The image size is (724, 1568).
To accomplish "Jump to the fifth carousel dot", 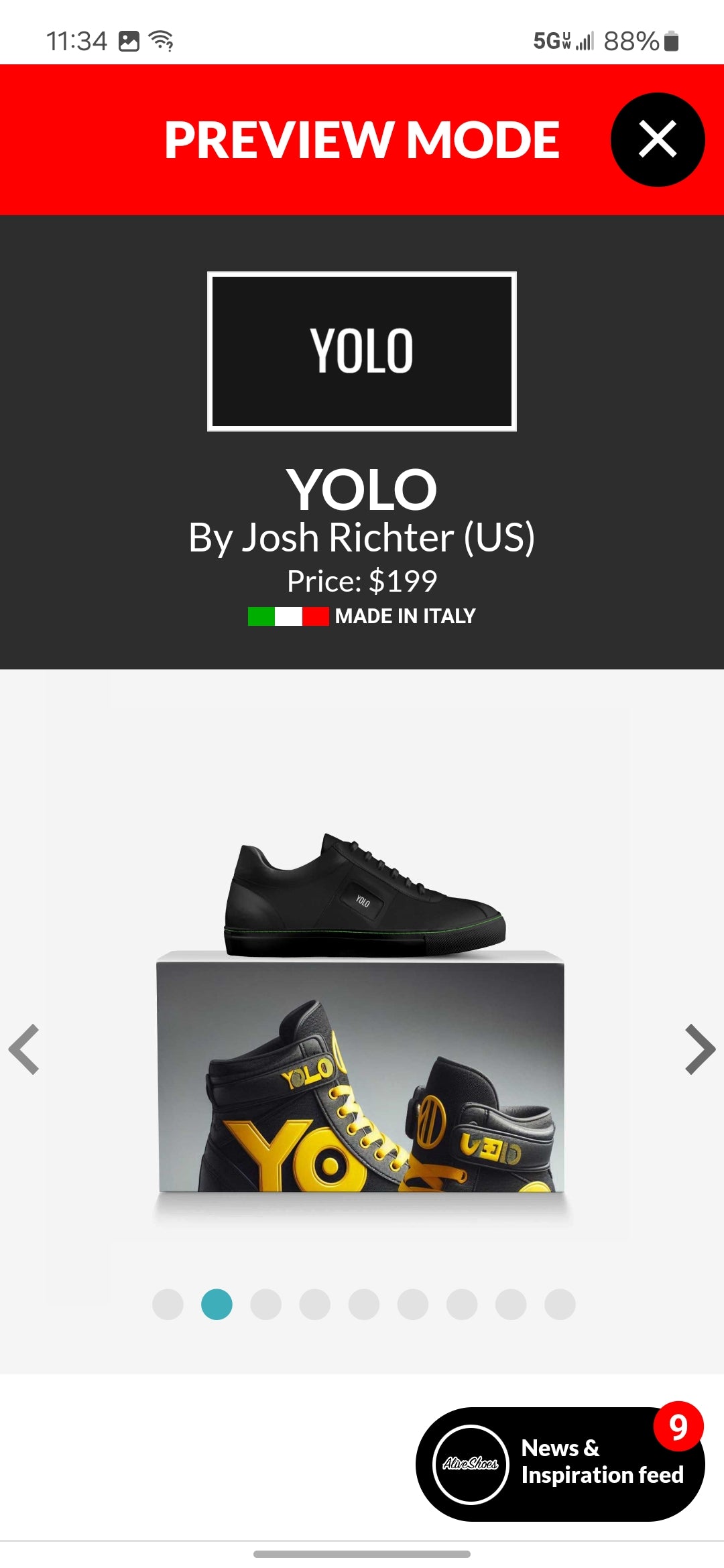I will point(364,1305).
